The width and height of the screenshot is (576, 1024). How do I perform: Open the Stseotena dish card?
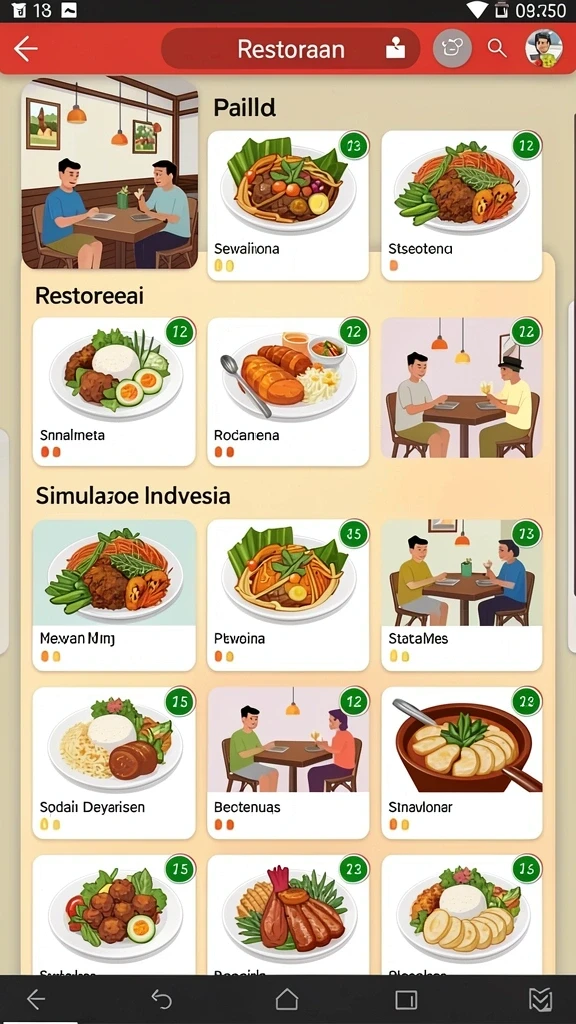pyautogui.click(x=462, y=205)
